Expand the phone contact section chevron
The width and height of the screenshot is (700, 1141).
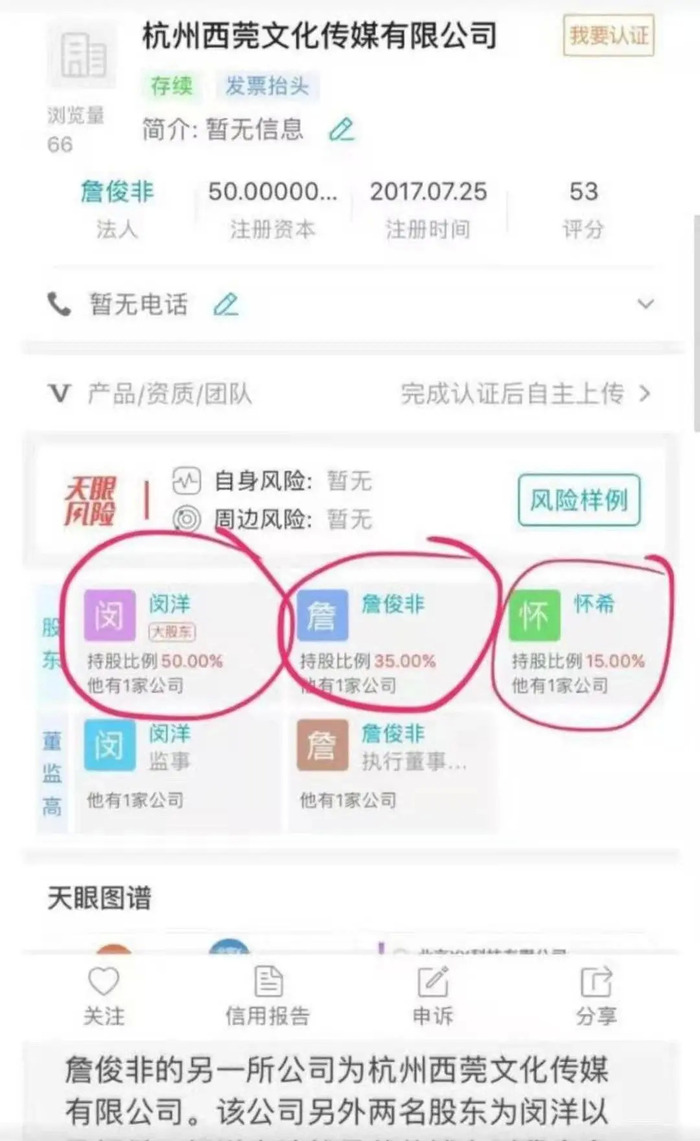[645, 303]
